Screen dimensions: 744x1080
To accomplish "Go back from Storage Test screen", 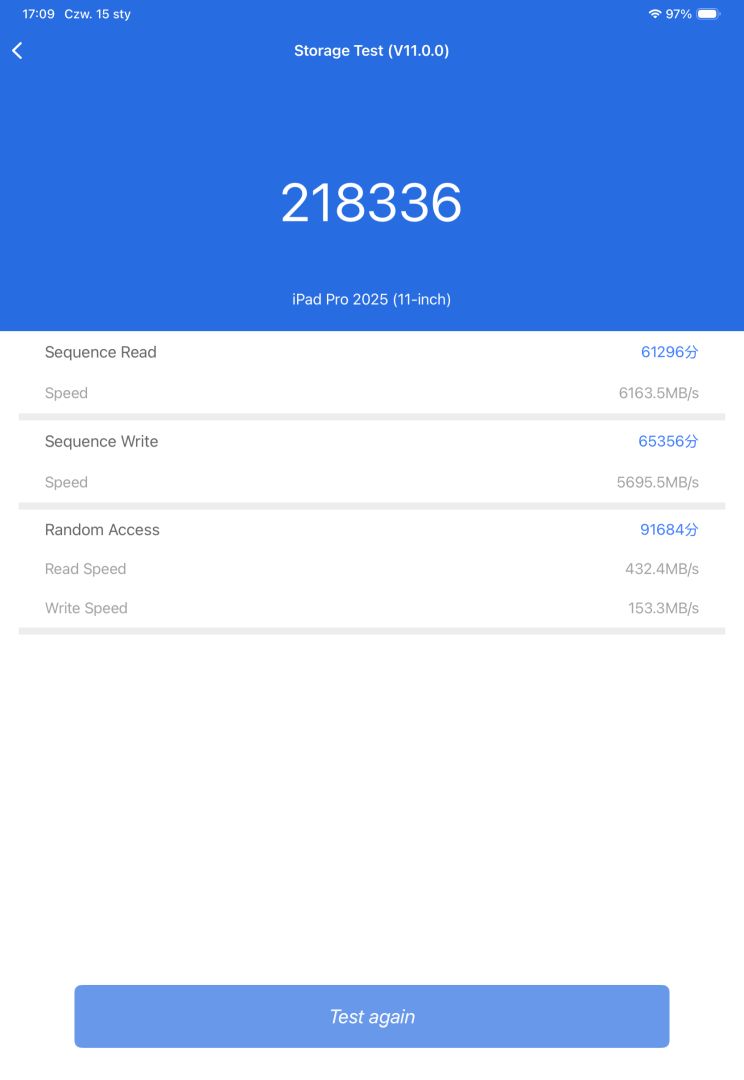I will pyautogui.click(x=17, y=51).
